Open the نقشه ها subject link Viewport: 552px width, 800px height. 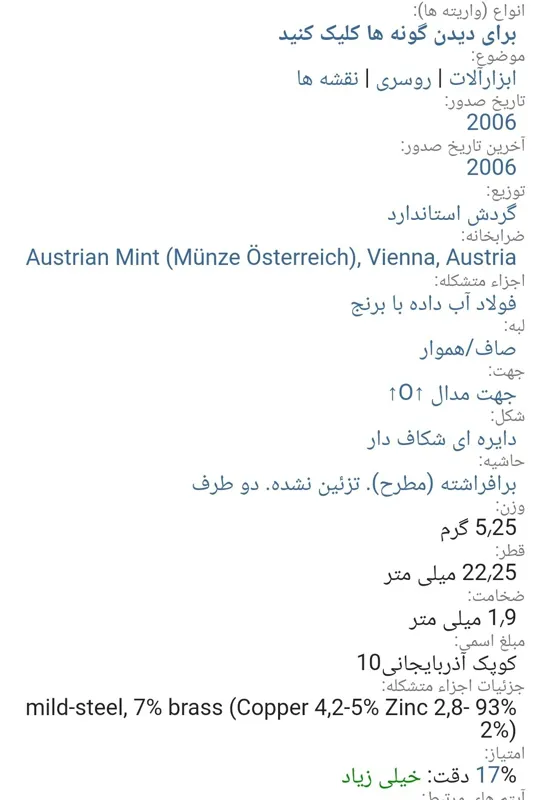tap(328, 79)
